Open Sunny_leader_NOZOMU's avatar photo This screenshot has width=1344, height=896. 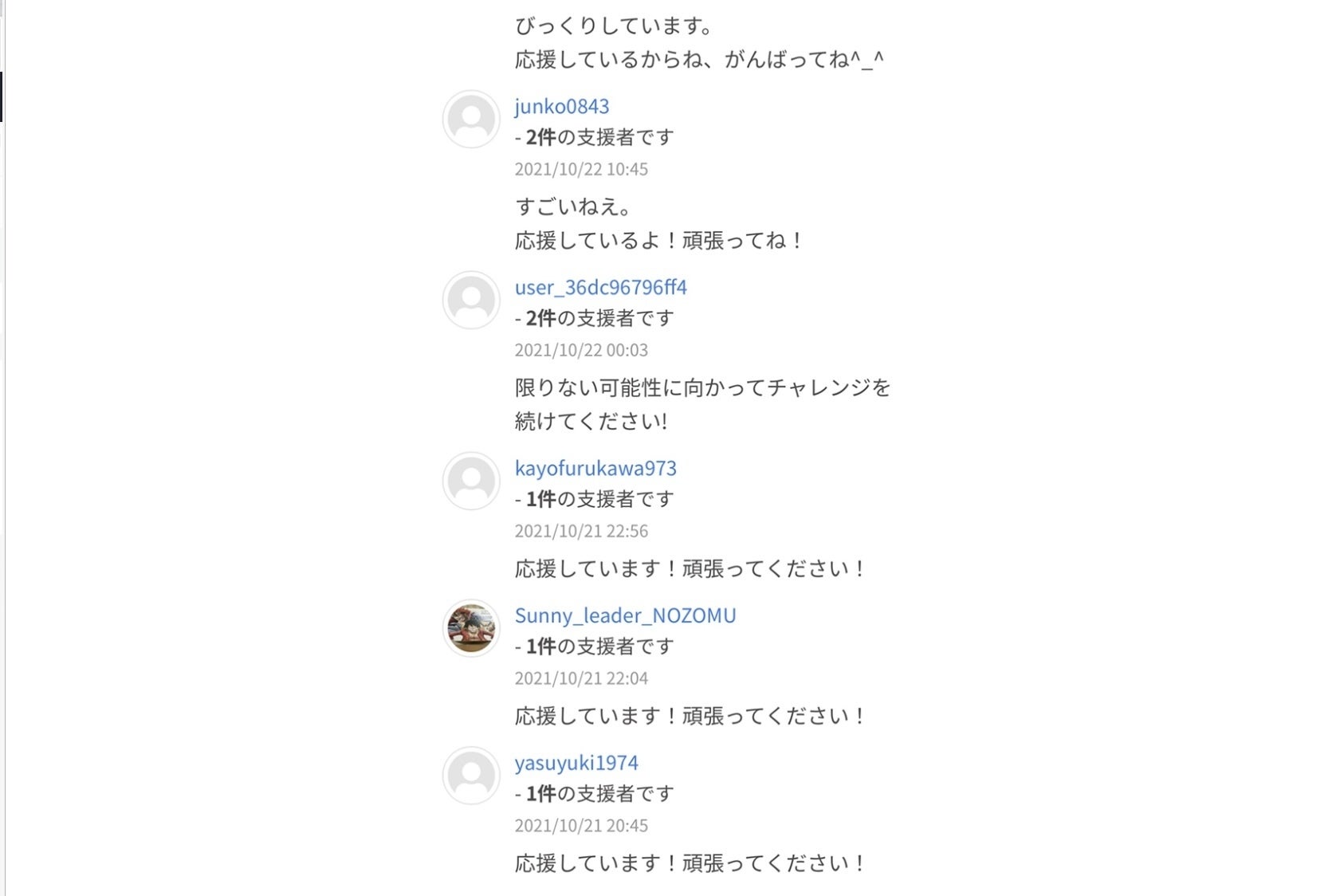click(x=471, y=628)
